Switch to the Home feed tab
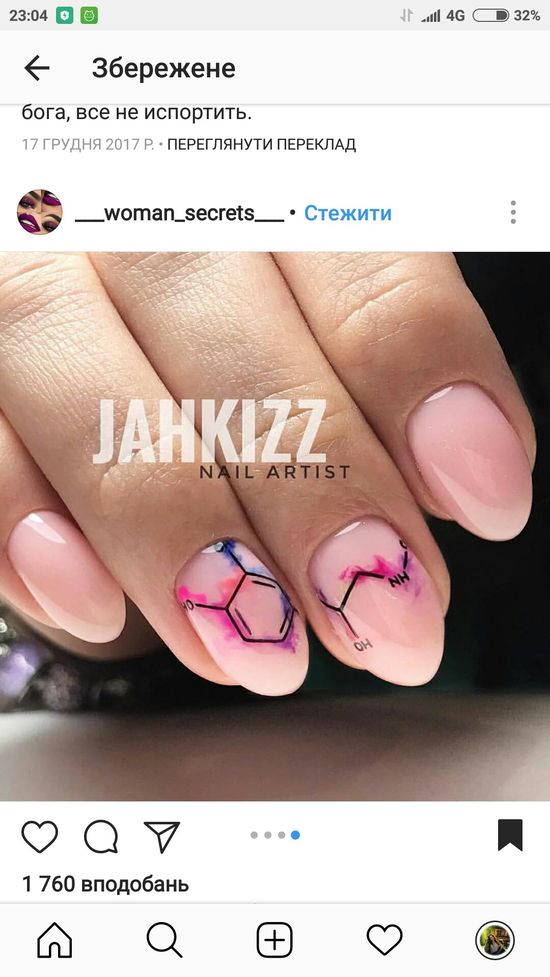Screen dimensions: 550x977 coord(55,940)
